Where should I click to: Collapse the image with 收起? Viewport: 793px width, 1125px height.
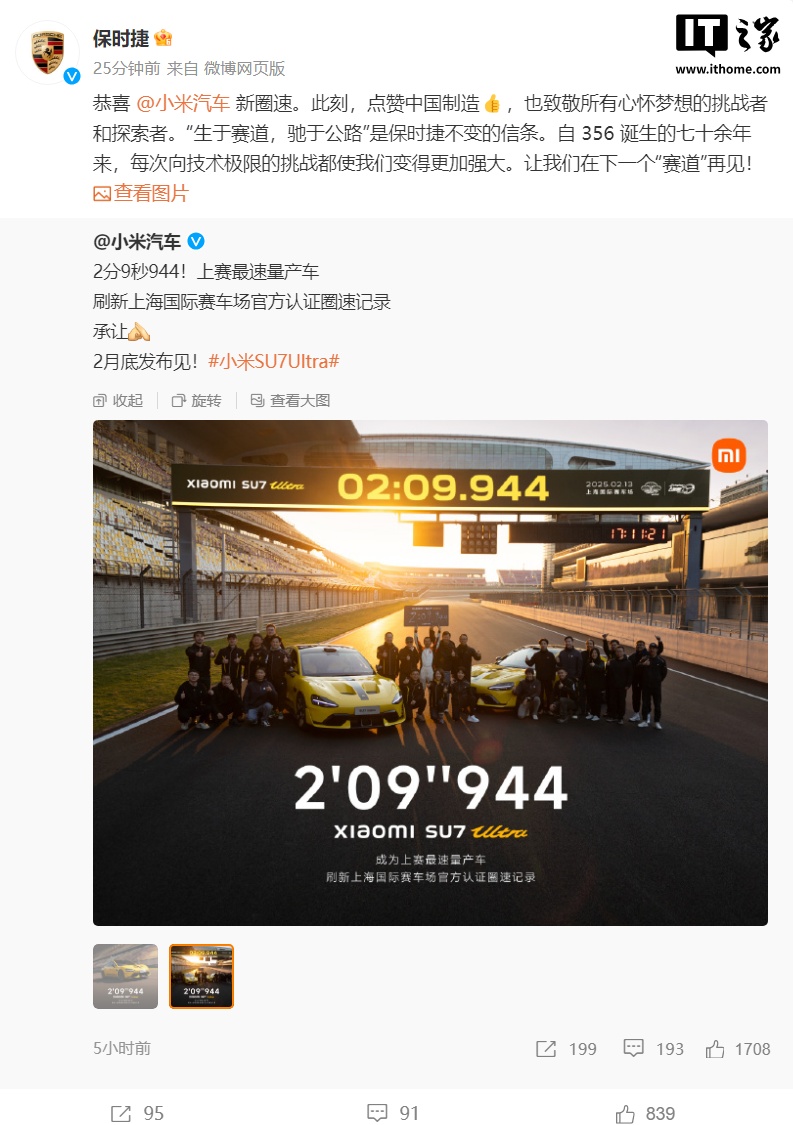(118, 400)
